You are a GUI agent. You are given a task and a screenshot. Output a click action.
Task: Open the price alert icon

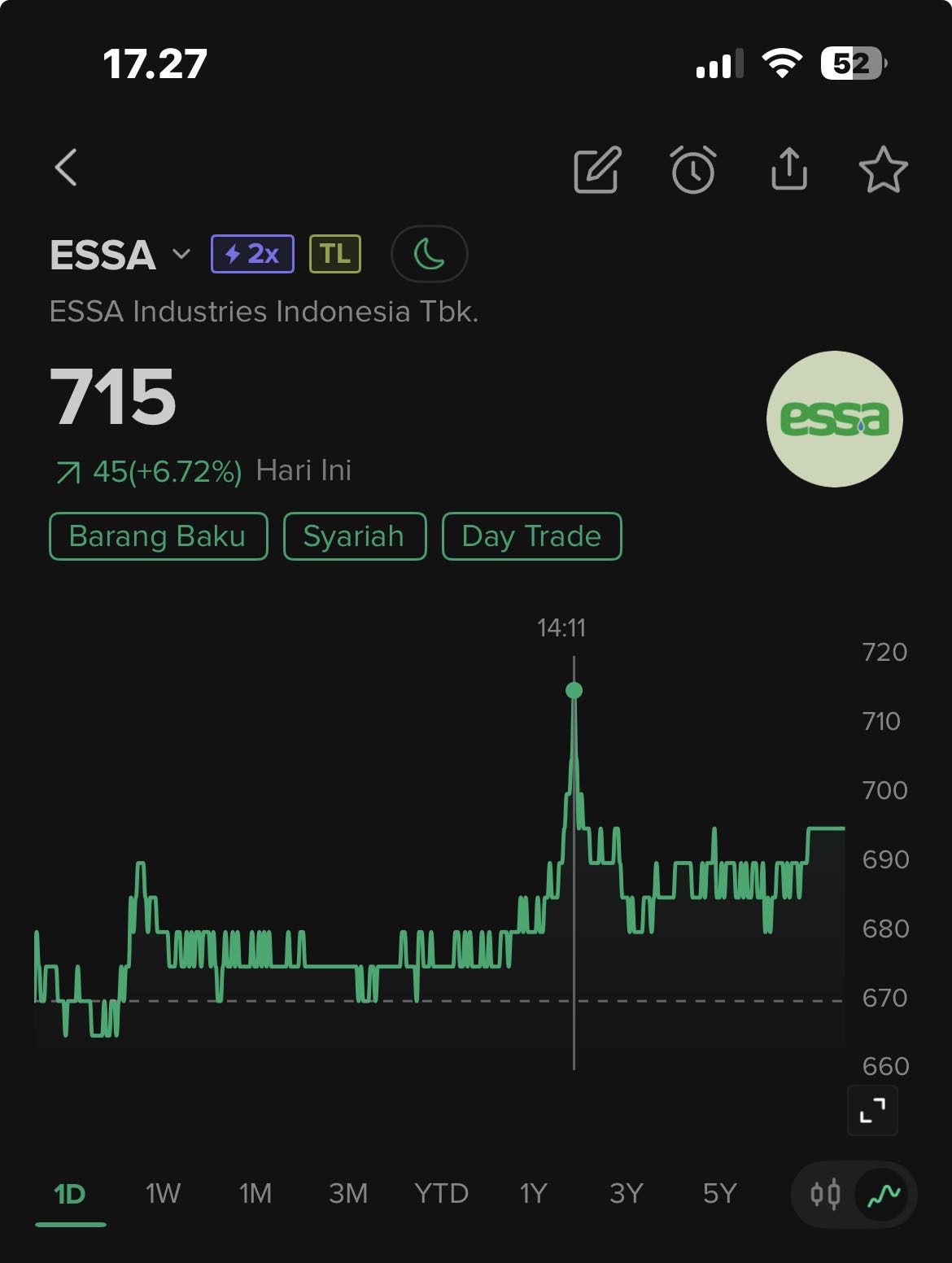692,170
